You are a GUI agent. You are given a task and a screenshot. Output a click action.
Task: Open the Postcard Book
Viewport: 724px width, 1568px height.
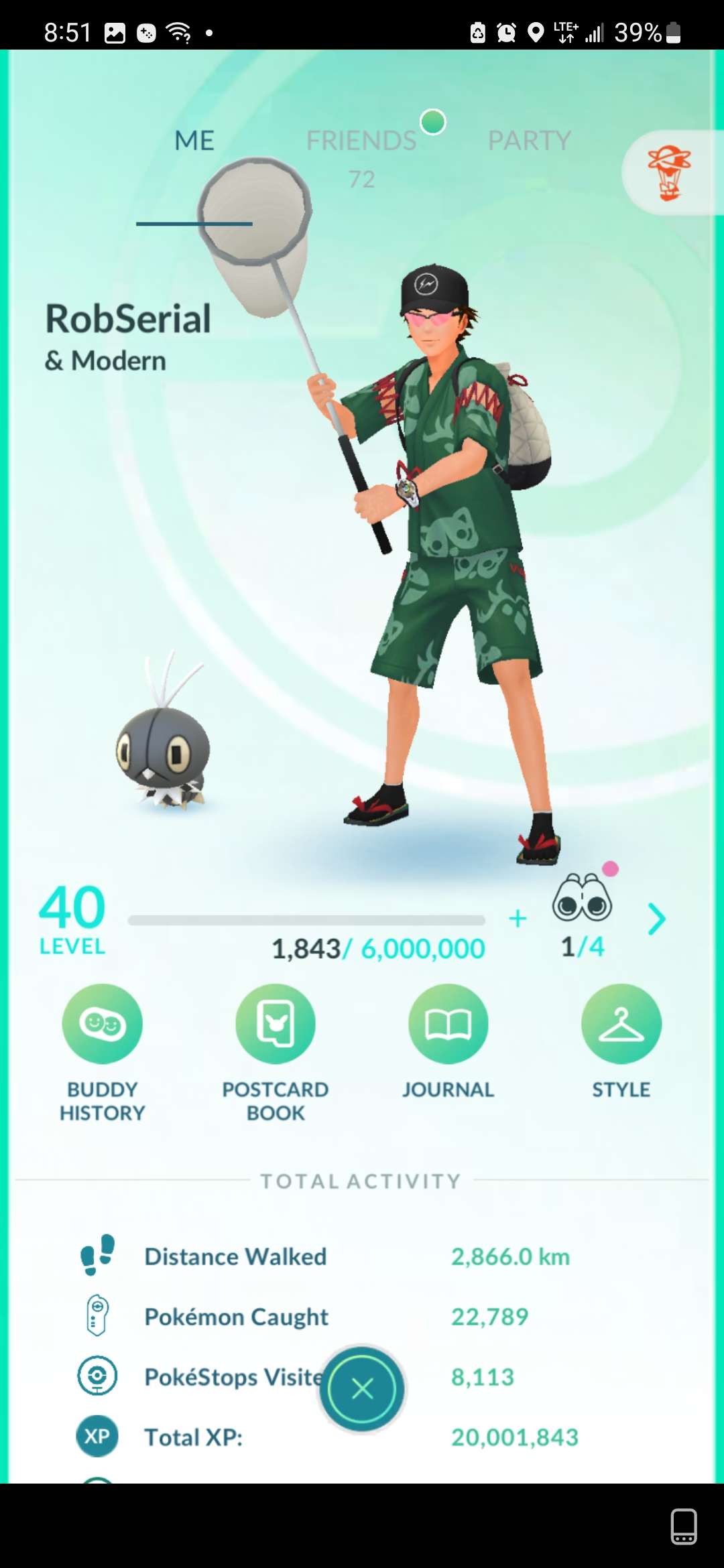(x=276, y=1053)
